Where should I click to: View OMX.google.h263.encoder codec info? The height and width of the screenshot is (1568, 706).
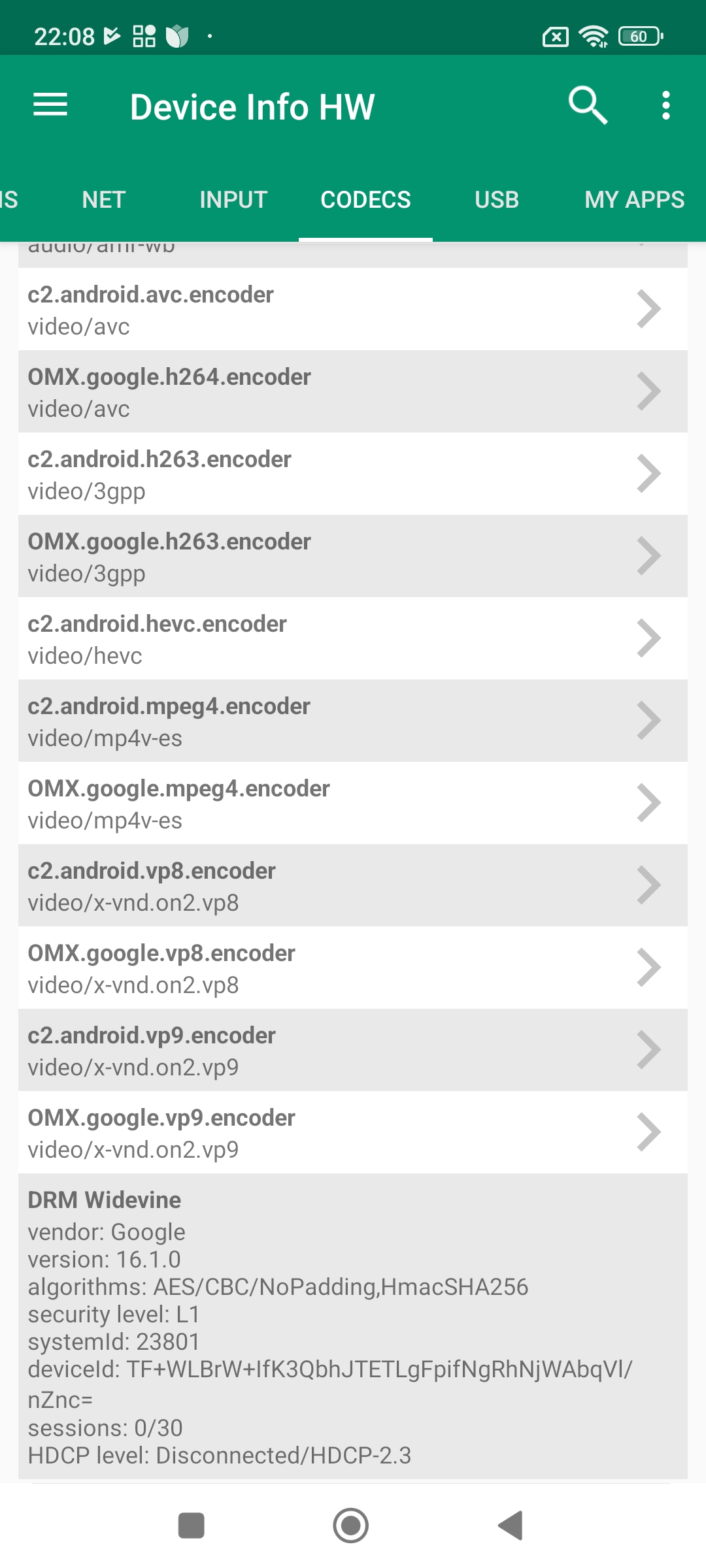tap(353, 557)
